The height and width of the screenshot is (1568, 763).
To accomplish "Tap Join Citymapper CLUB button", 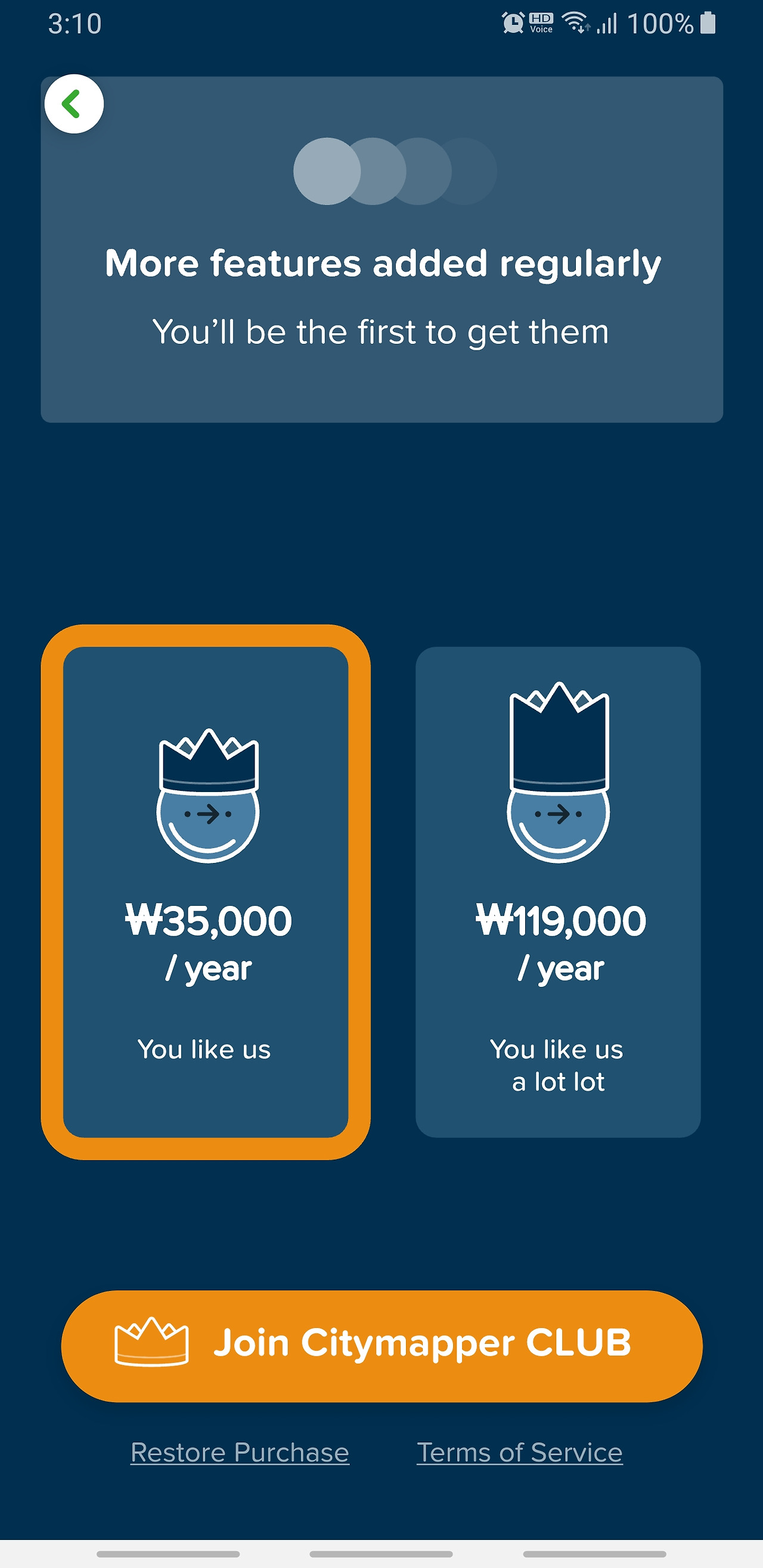I will [382, 1346].
